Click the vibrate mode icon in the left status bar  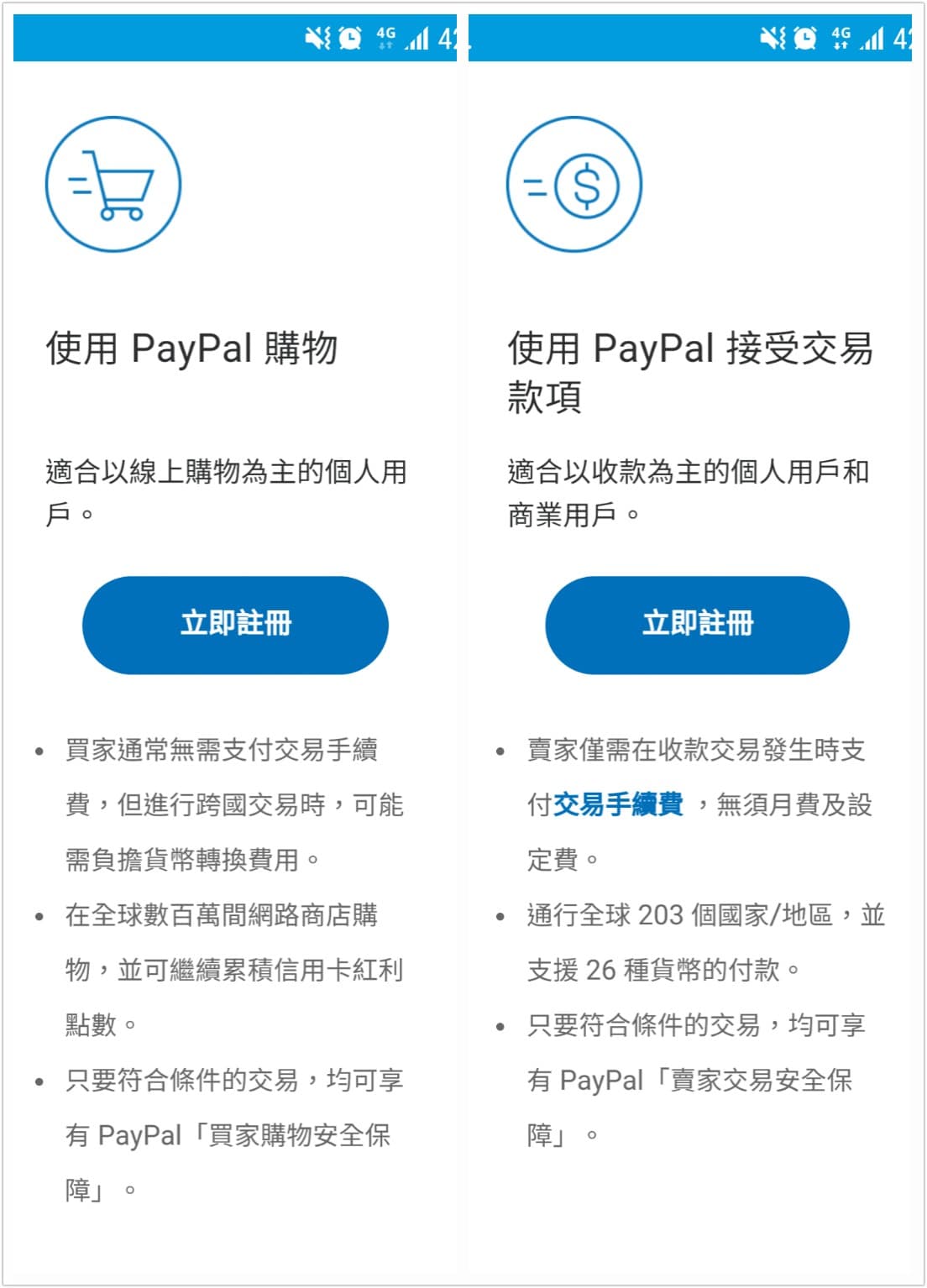316,37
